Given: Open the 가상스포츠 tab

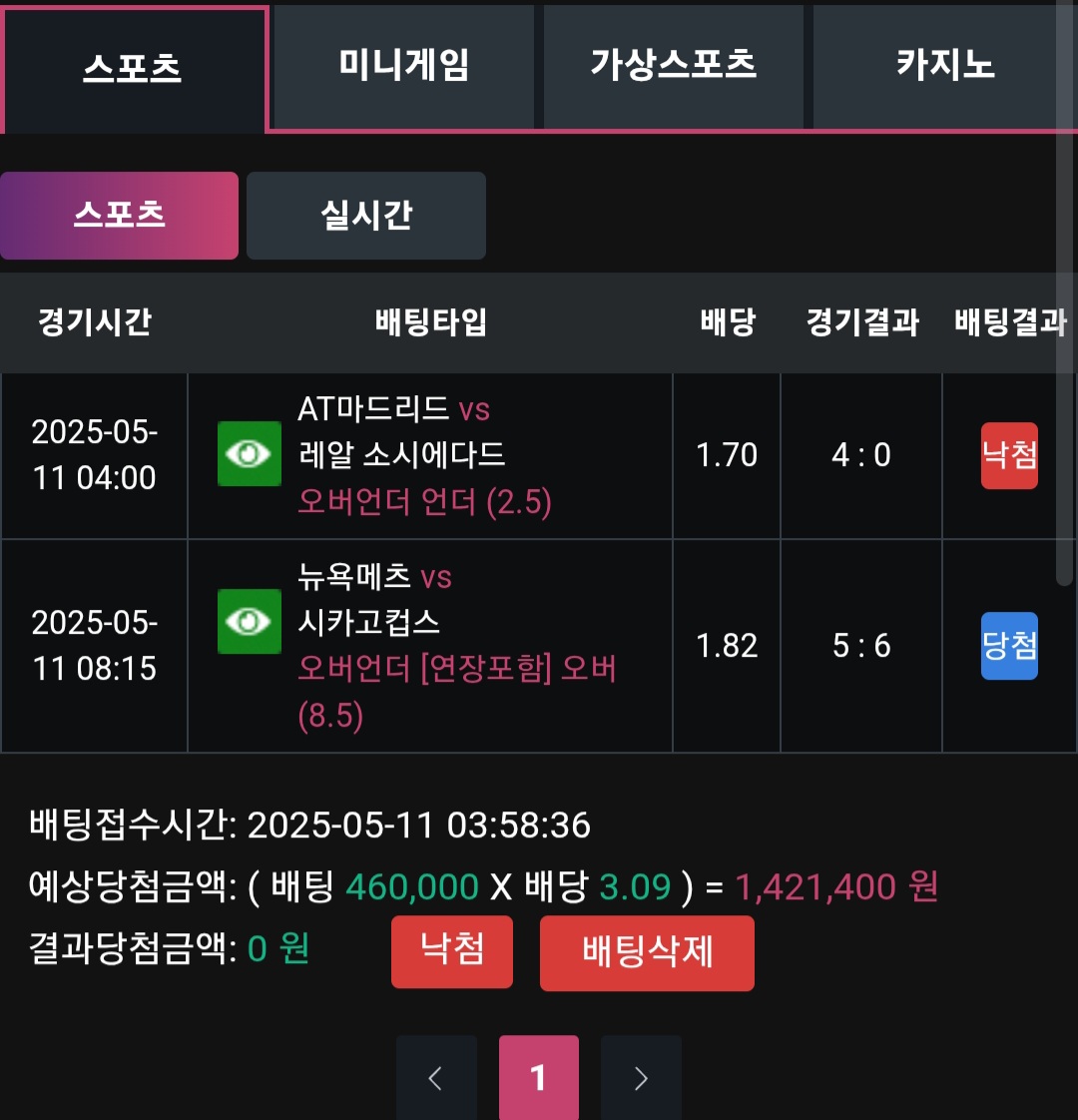Looking at the screenshot, I should click(673, 66).
